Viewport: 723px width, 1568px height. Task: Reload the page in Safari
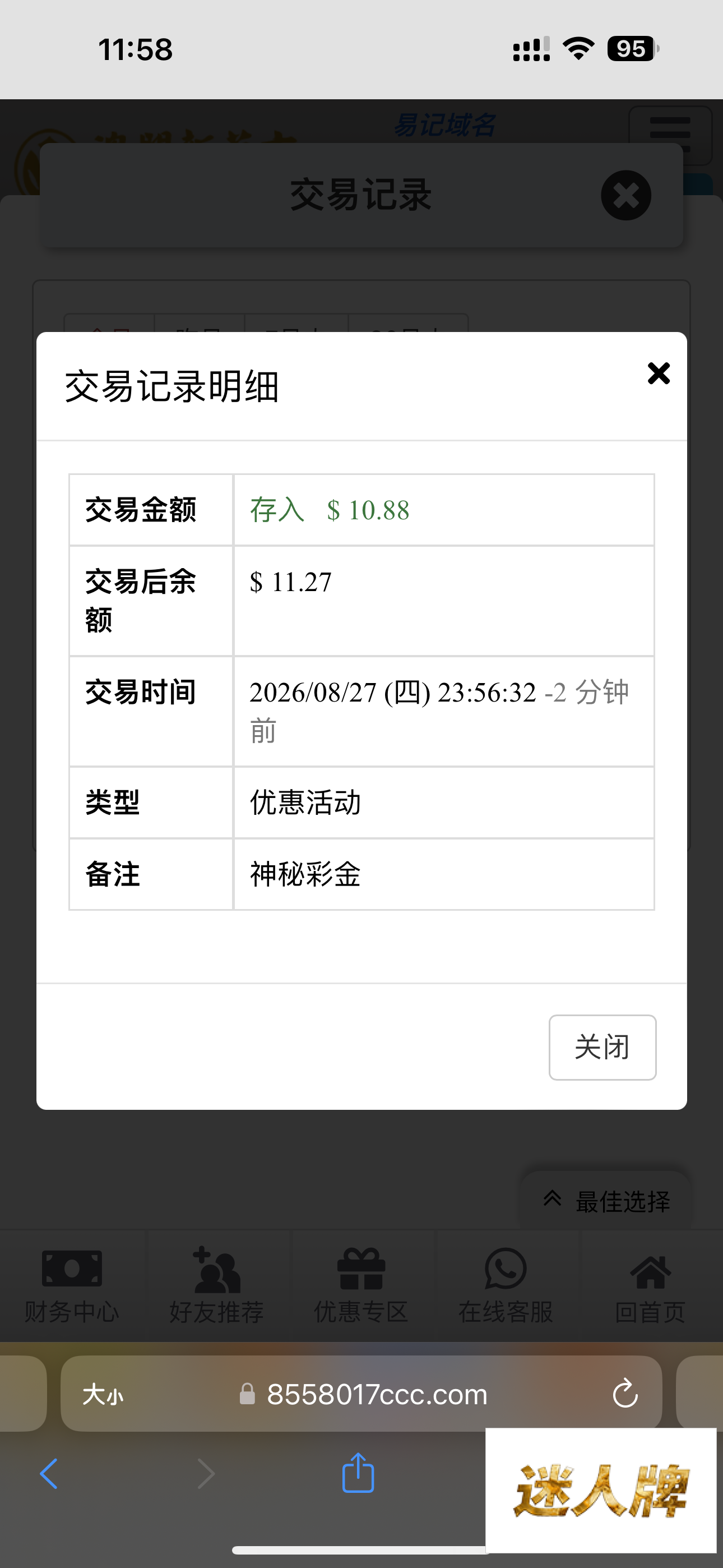click(x=625, y=1394)
